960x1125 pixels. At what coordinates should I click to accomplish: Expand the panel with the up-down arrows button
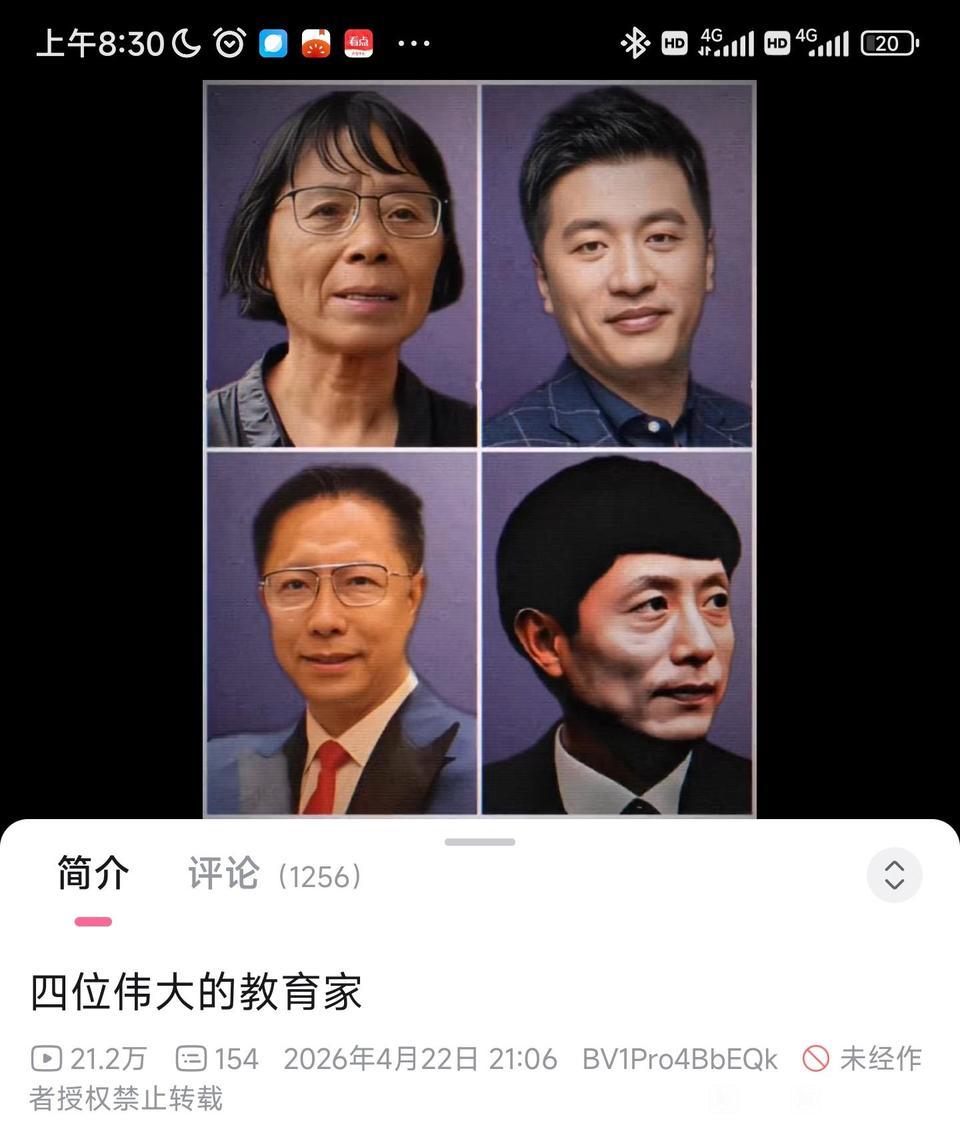click(894, 875)
